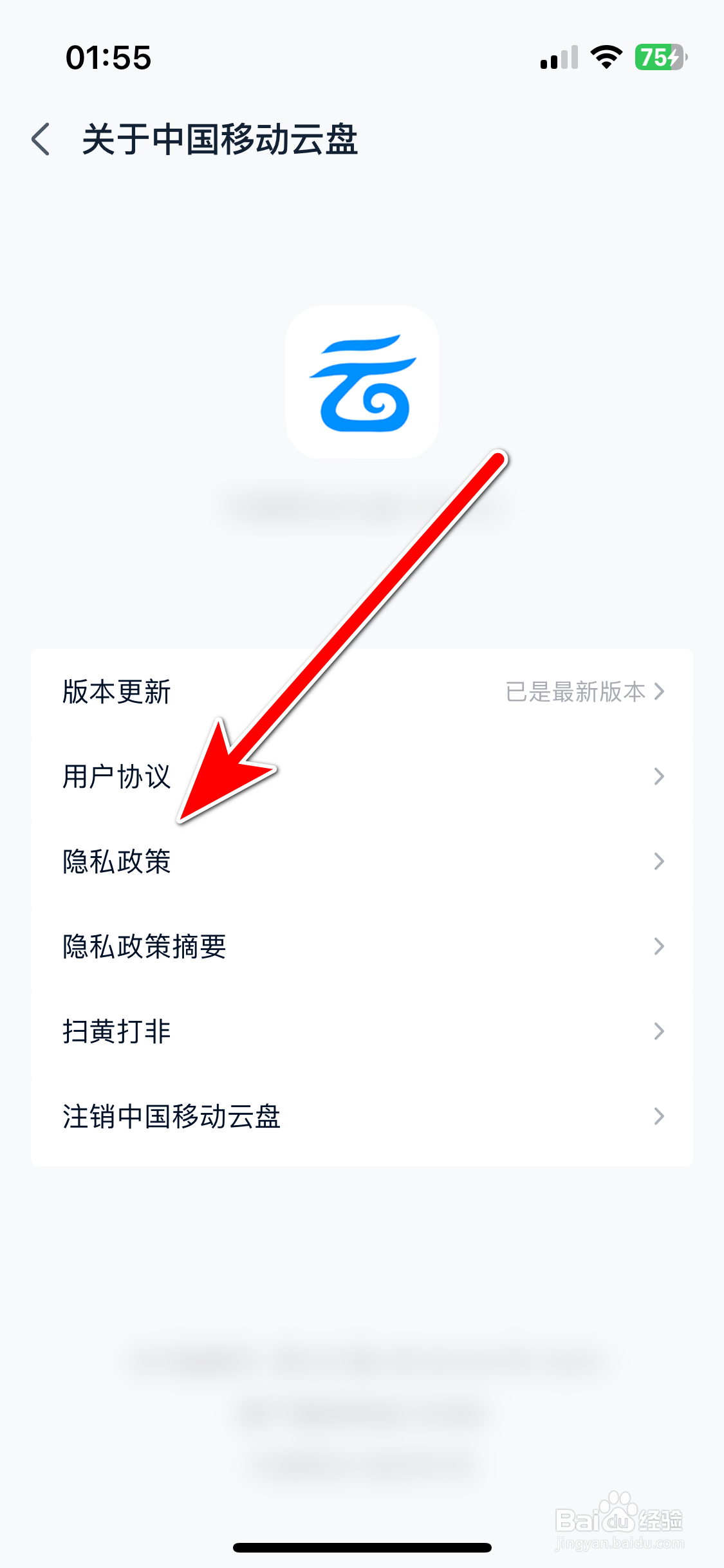
Task: Tap the battery level indicator
Action: click(x=658, y=57)
